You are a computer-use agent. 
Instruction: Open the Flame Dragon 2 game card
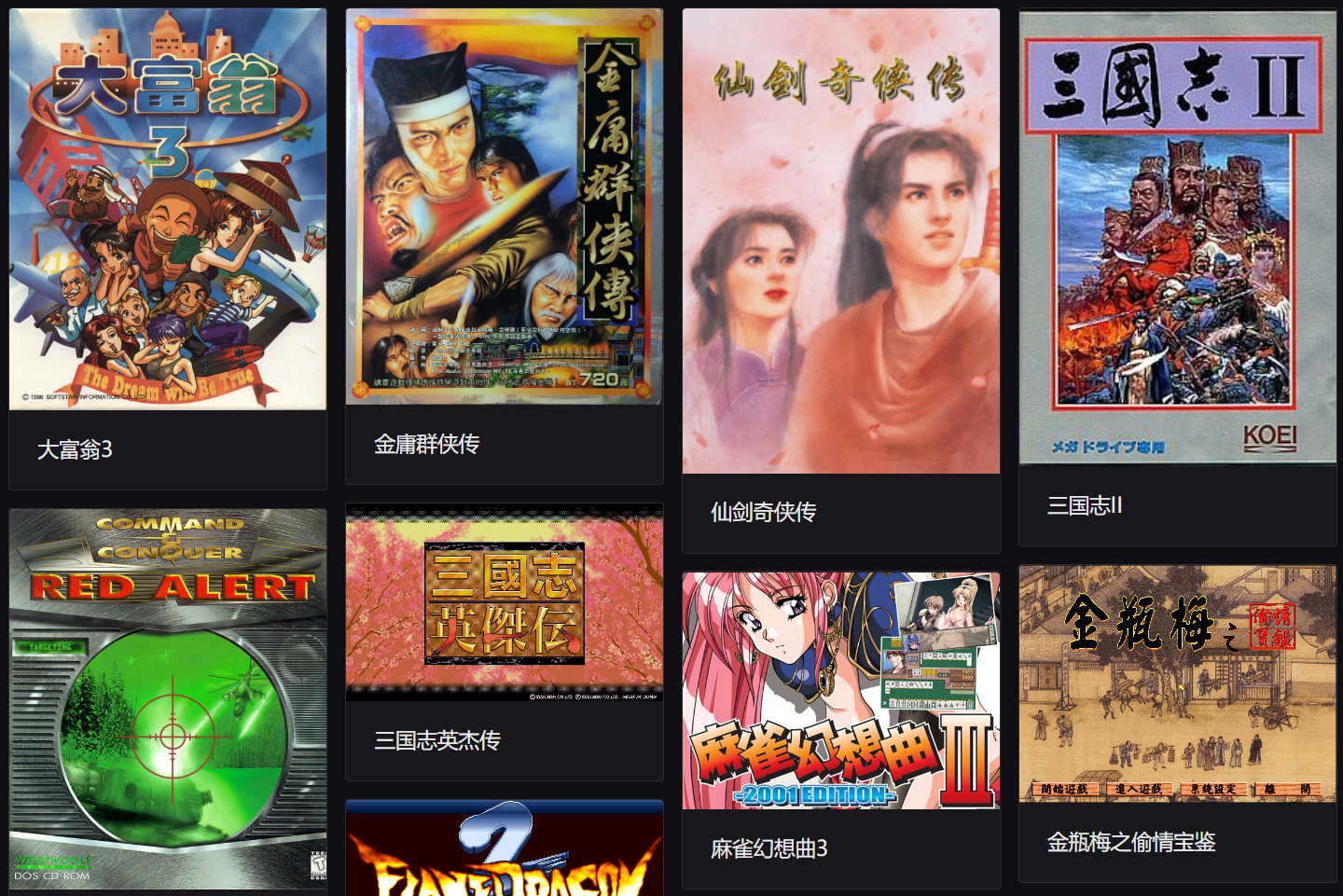click(x=504, y=848)
